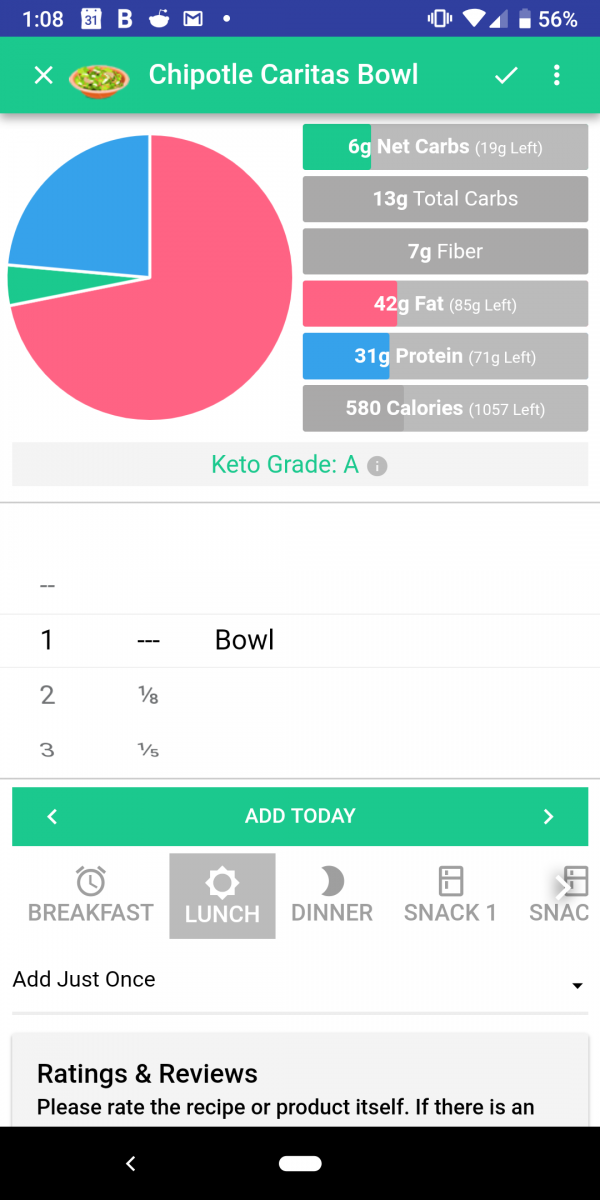Select the Lunch meal
This screenshot has height=1200, width=600.
222,896
